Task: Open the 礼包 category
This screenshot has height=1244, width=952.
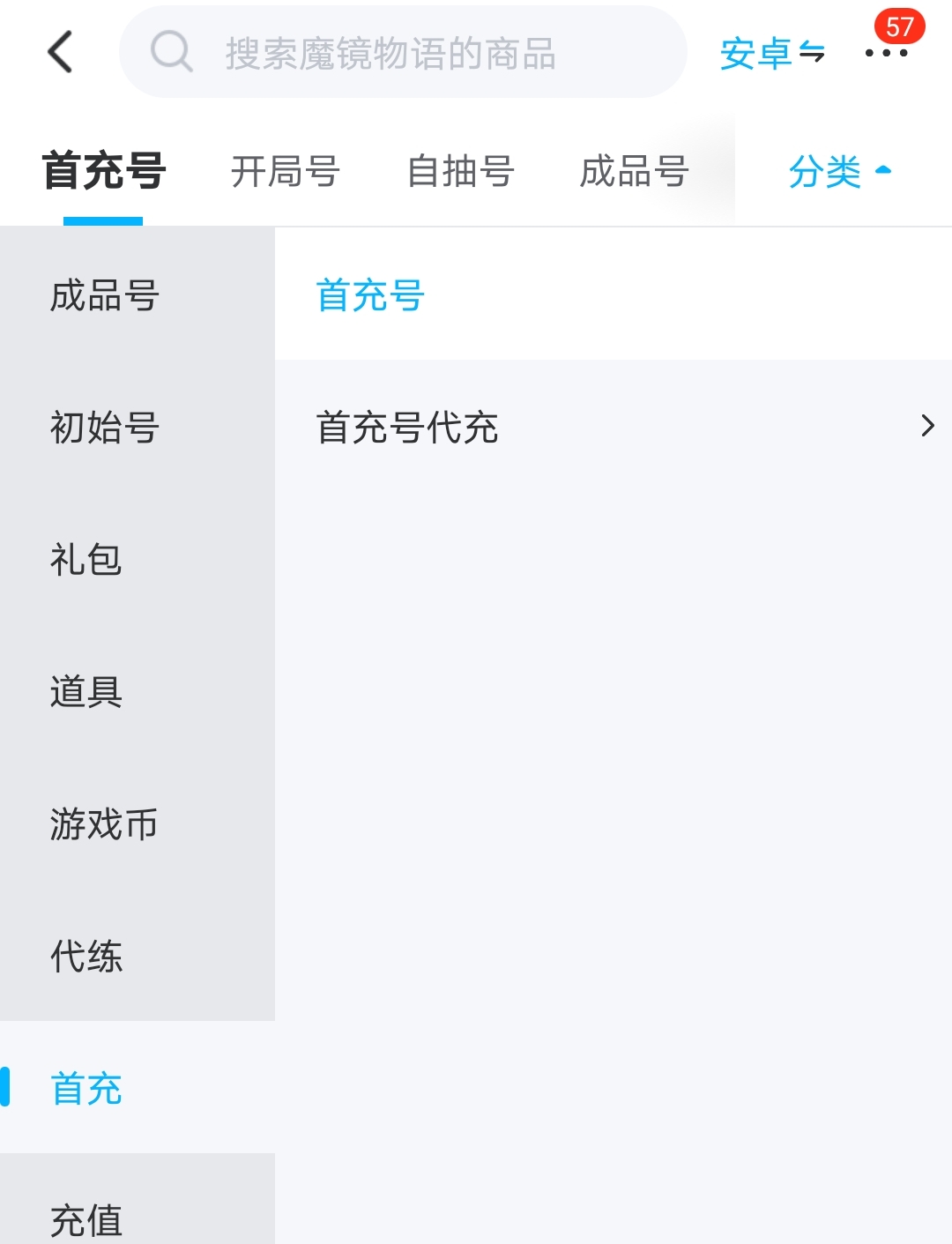Action: point(86,560)
